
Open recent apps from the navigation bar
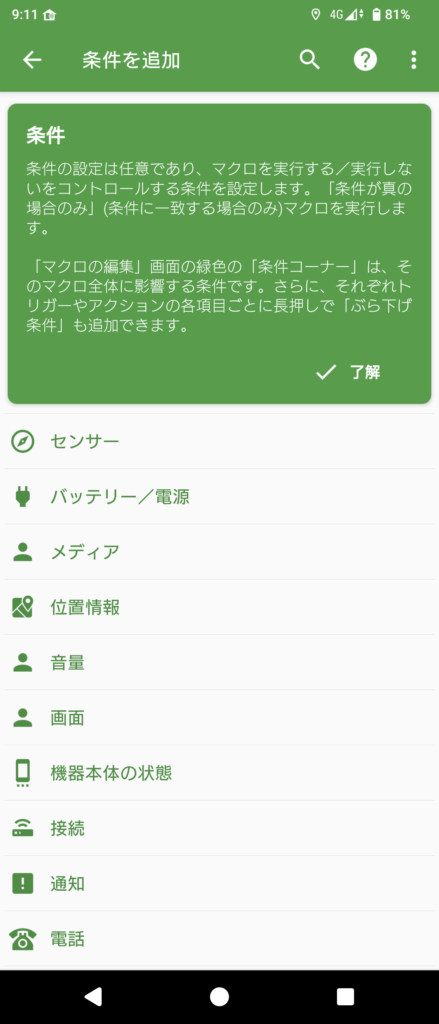(x=345, y=997)
